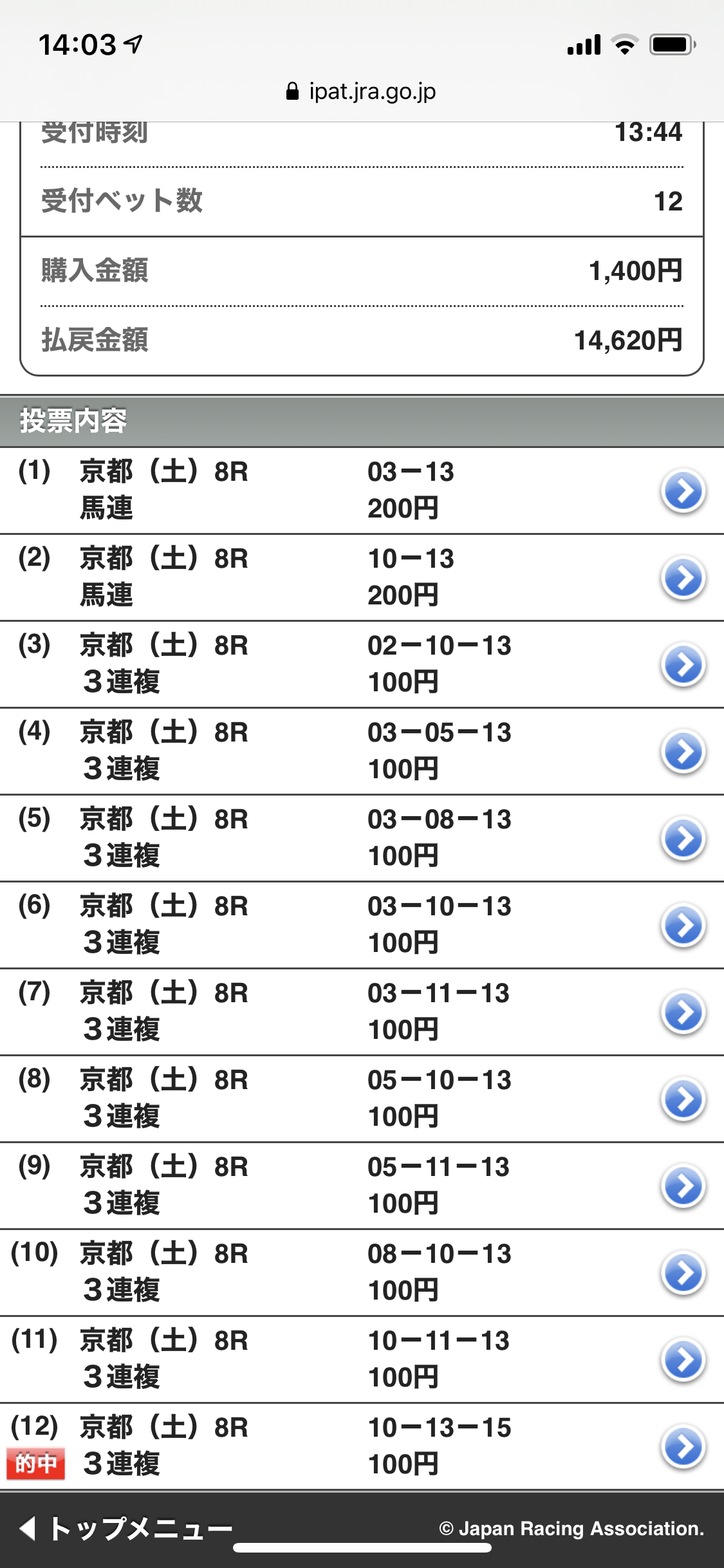Open bet (6) 3連複 03-10-13

pyautogui.click(x=683, y=926)
